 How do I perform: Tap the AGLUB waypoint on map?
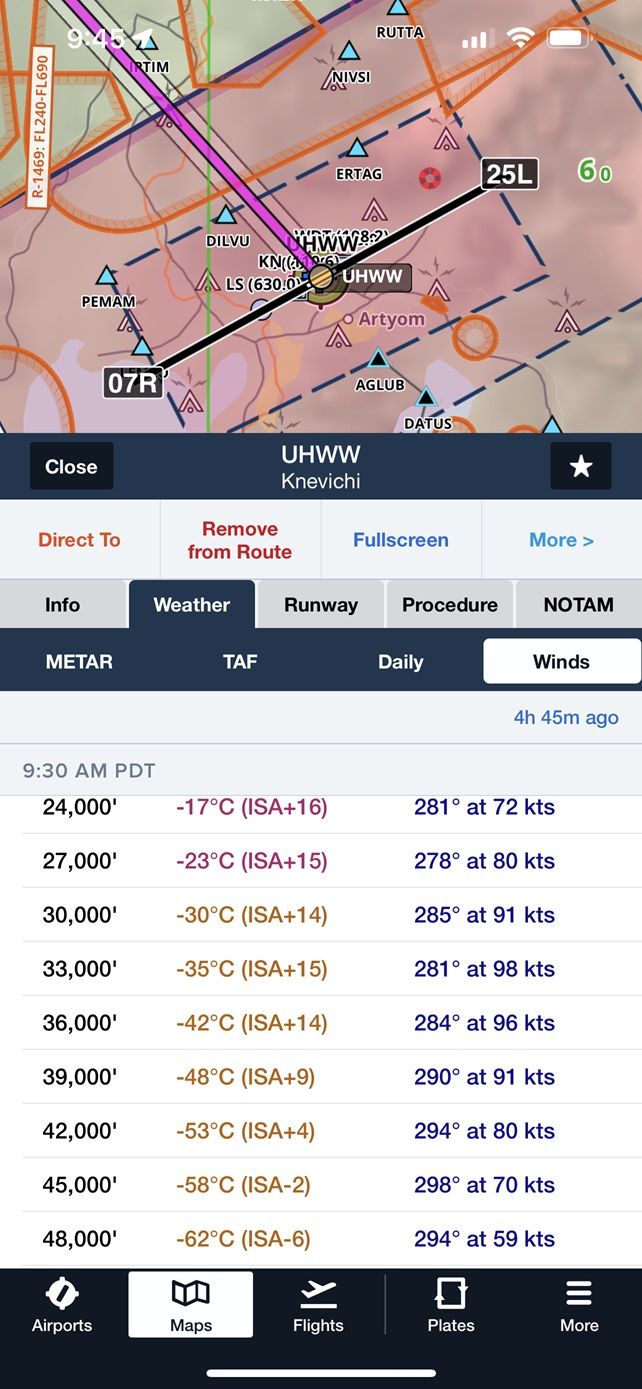click(x=377, y=360)
